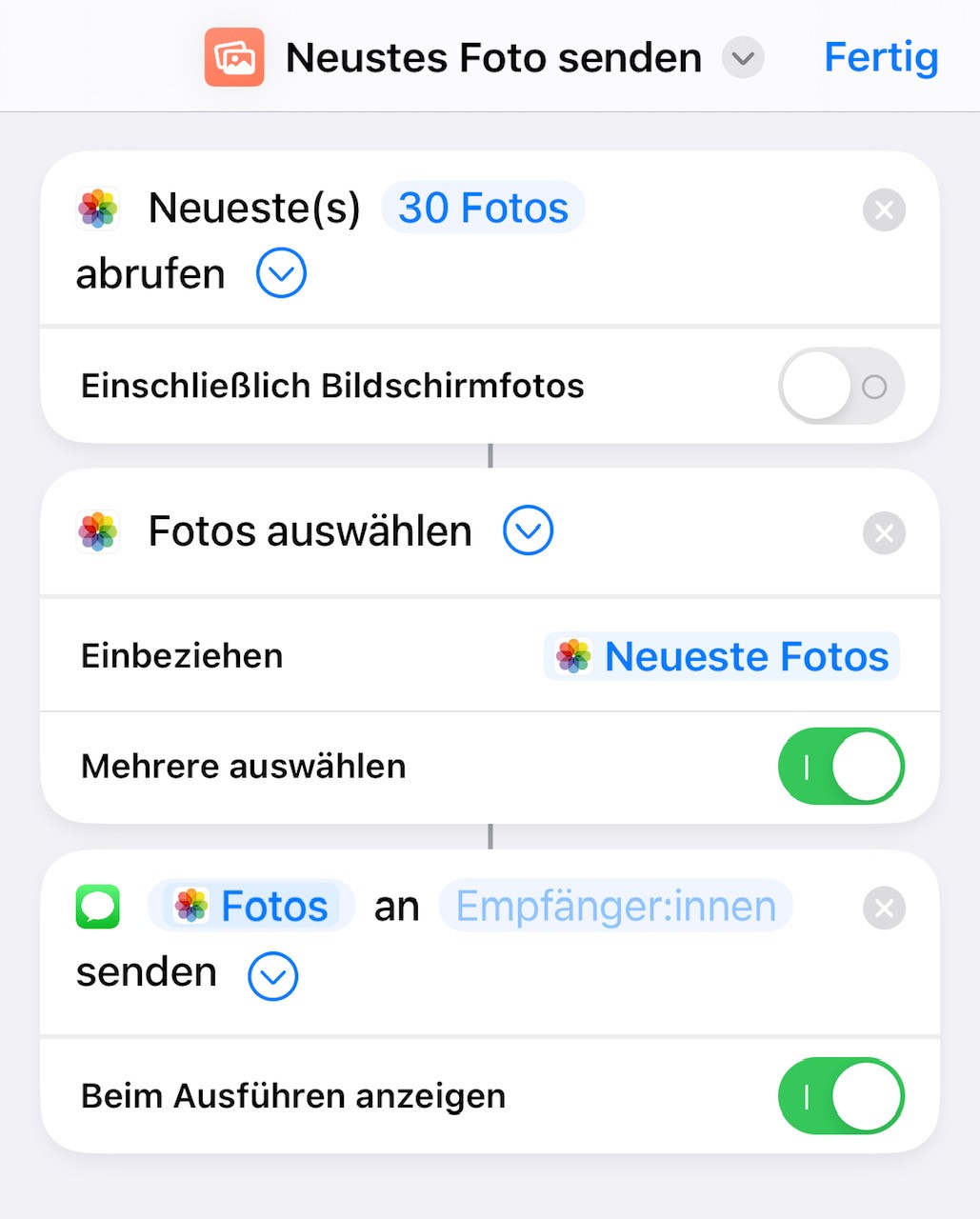Disable Beim Ausführen anzeigen

841,1095
